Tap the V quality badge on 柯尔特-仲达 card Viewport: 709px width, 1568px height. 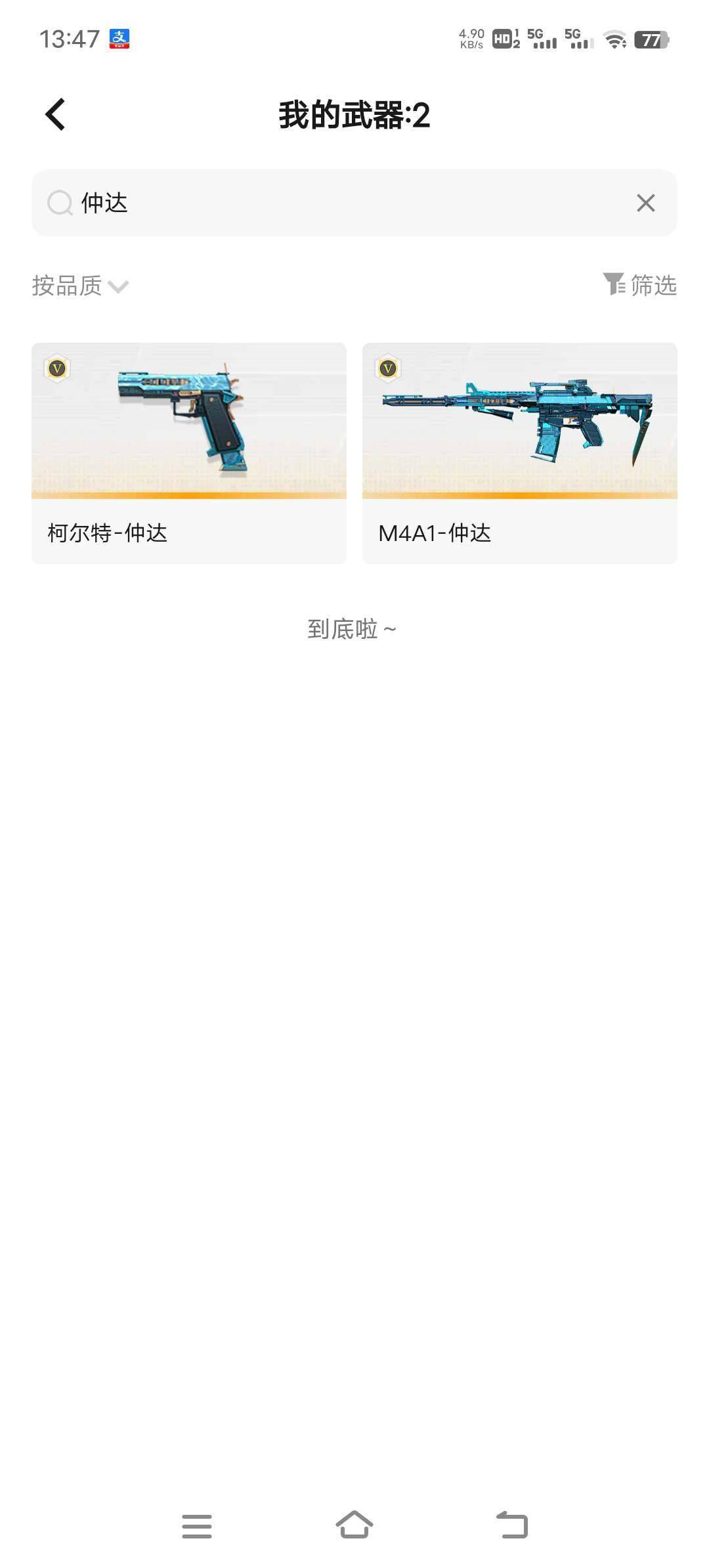56,370
